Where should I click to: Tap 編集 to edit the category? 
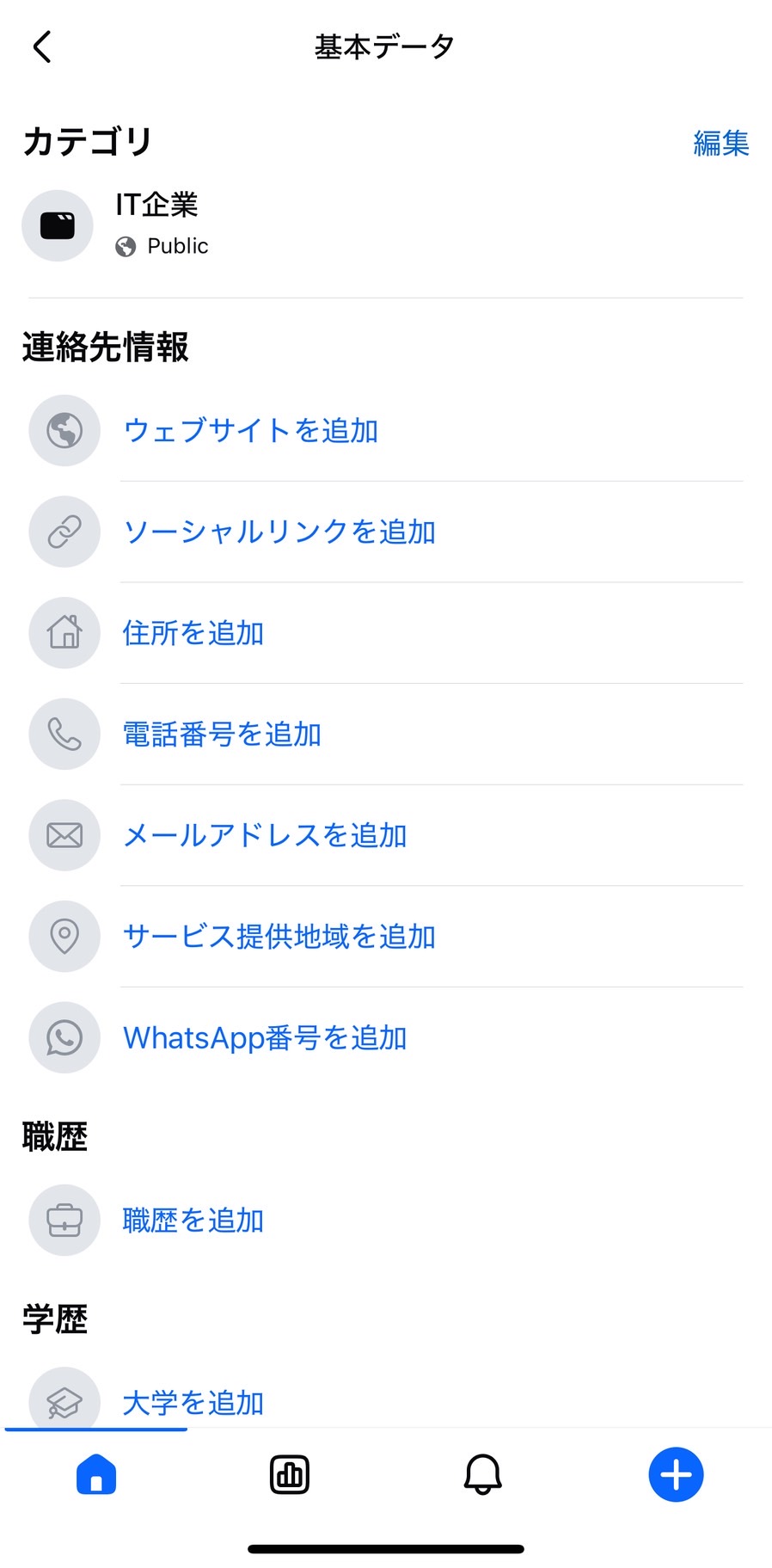coord(721,143)
